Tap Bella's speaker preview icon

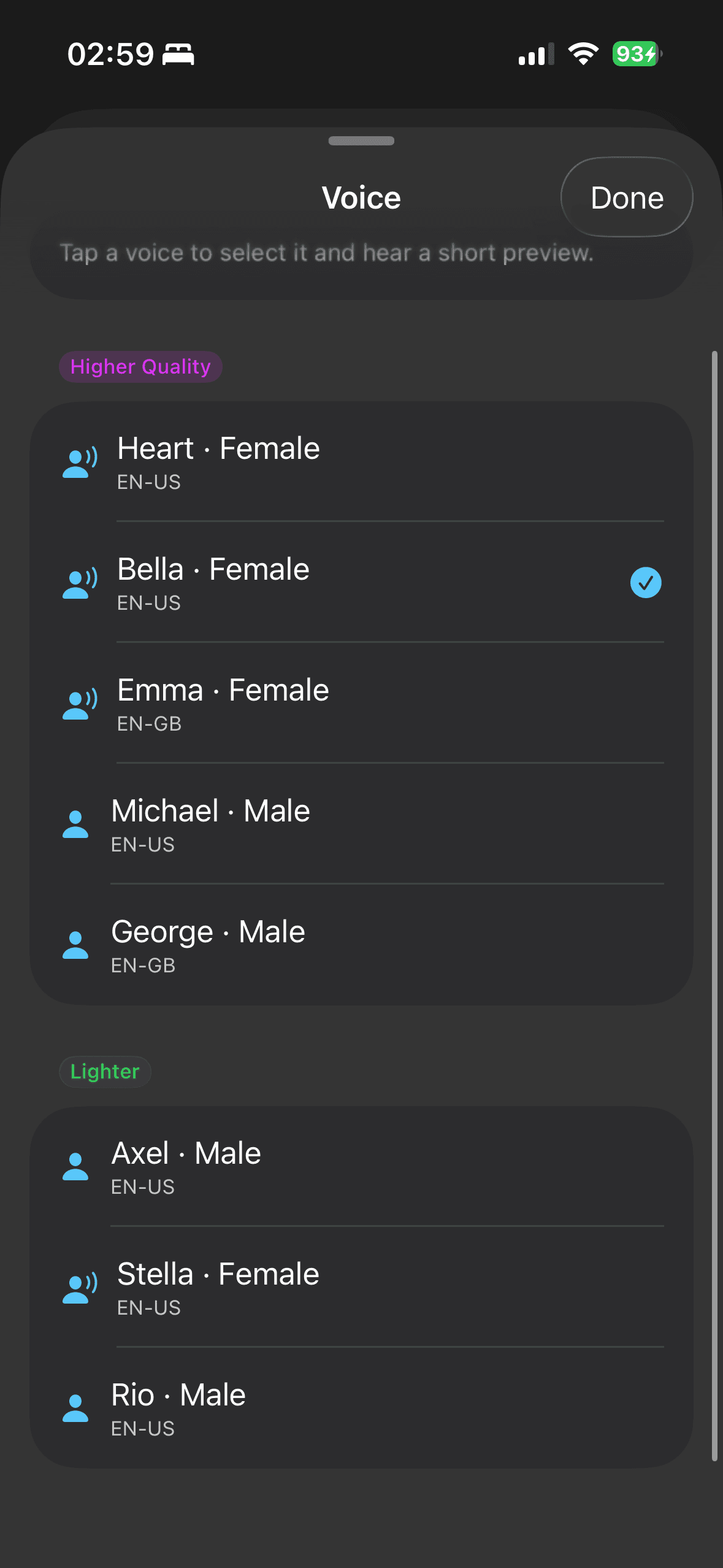point(78,582)
